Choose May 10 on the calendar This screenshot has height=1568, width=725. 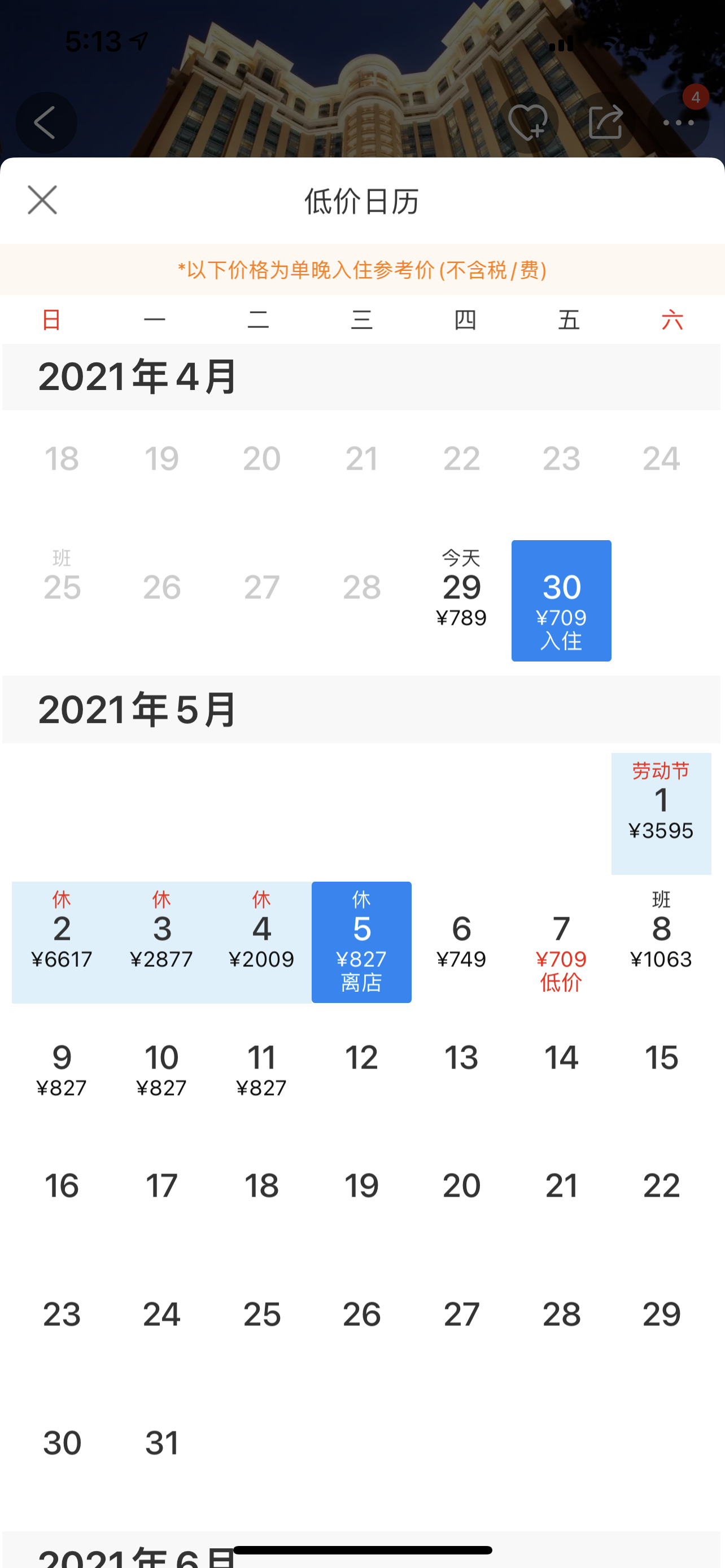[x=161, y=1070]
